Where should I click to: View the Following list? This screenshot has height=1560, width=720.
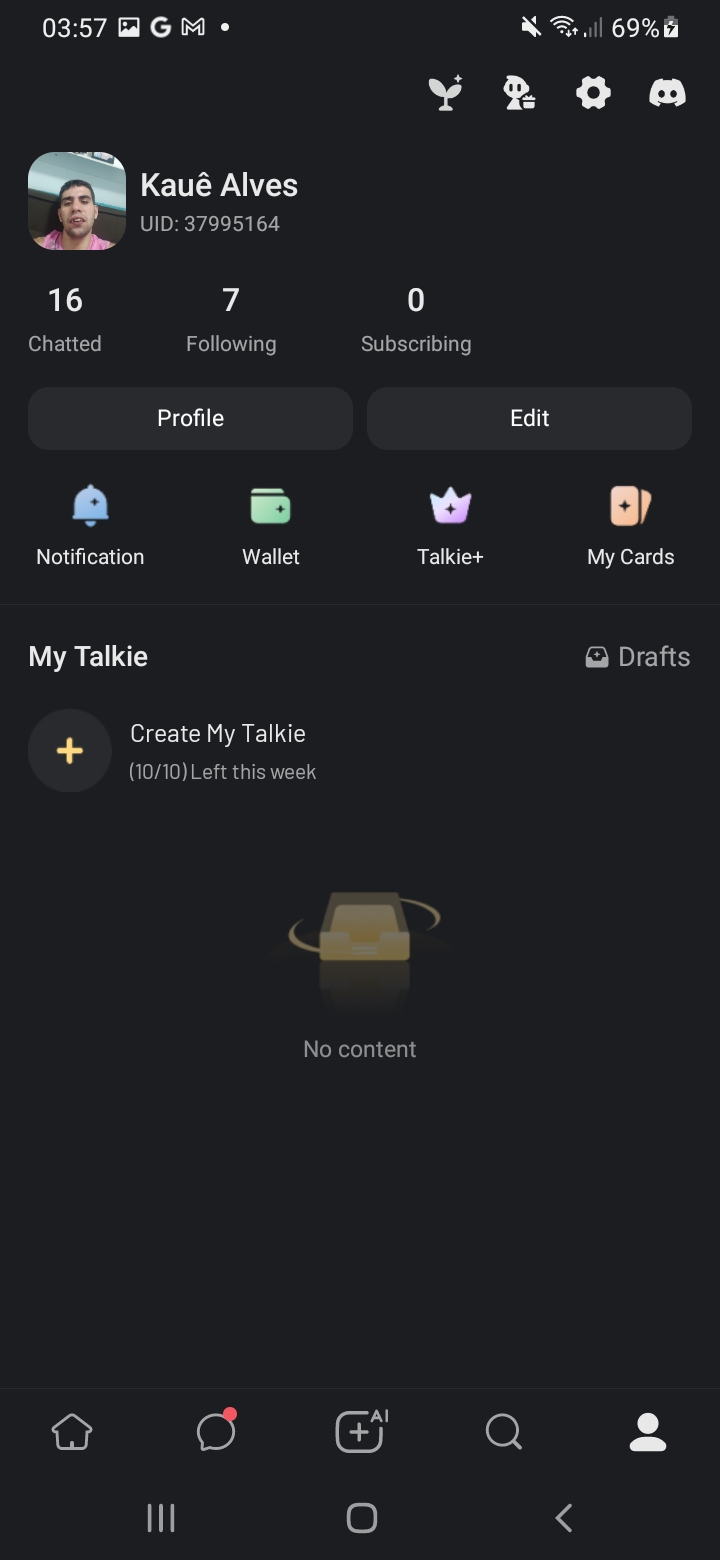coord(231,319)
